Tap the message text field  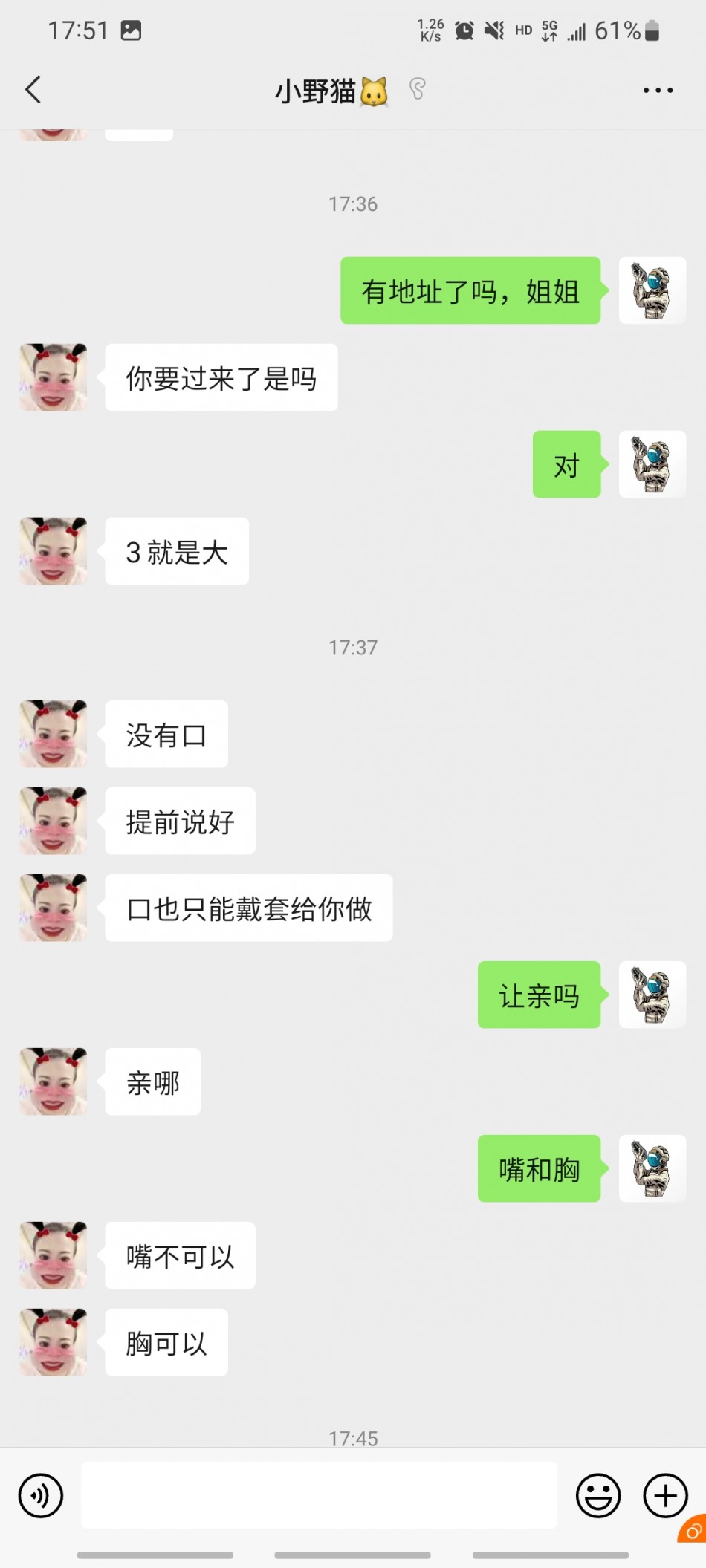[319, 1494]
